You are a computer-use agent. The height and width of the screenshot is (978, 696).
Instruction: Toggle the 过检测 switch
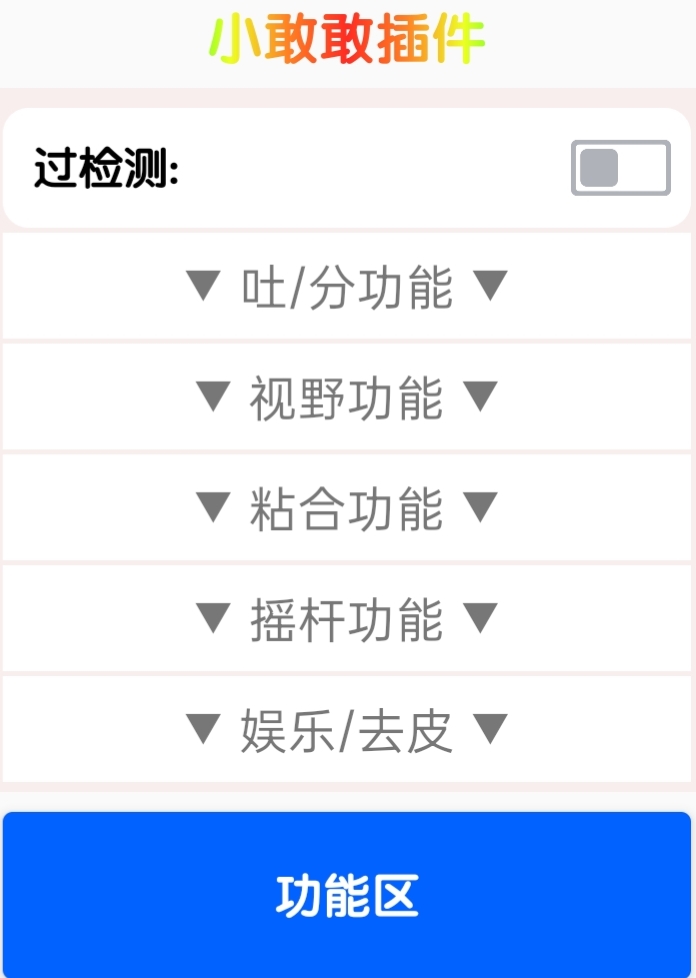click(x=620, y=168)
